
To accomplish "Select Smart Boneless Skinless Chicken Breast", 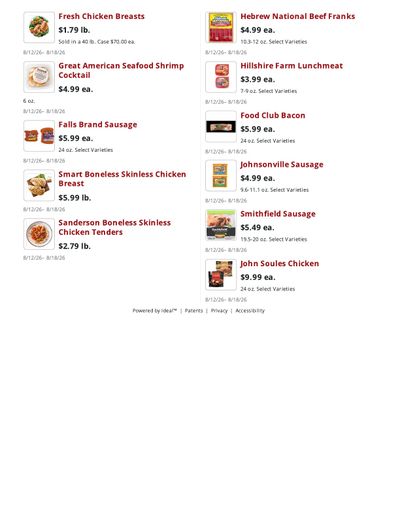I will (x=122, y=179).
